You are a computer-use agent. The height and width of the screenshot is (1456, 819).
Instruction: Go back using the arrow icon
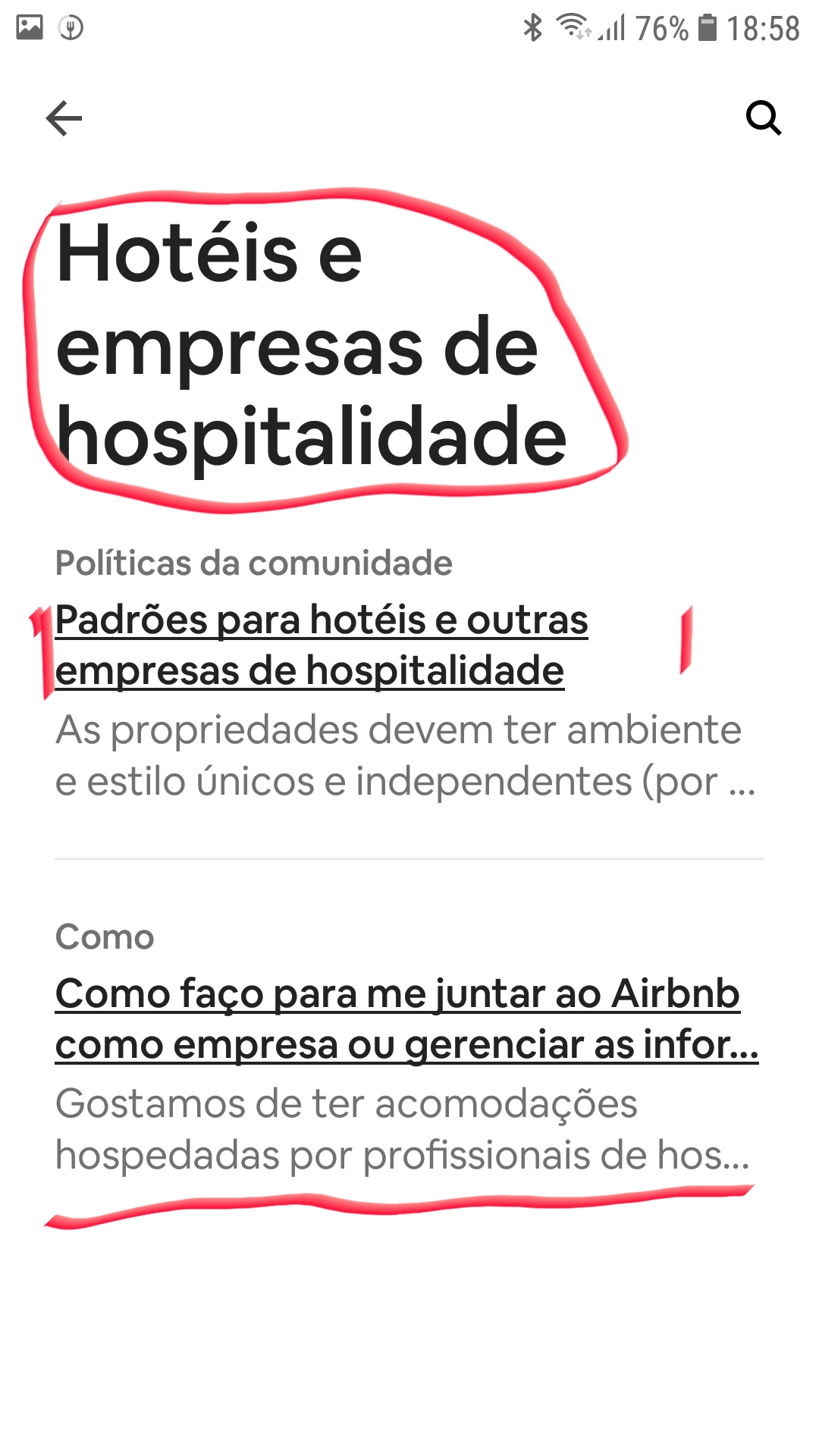click(x=64, y=118)
